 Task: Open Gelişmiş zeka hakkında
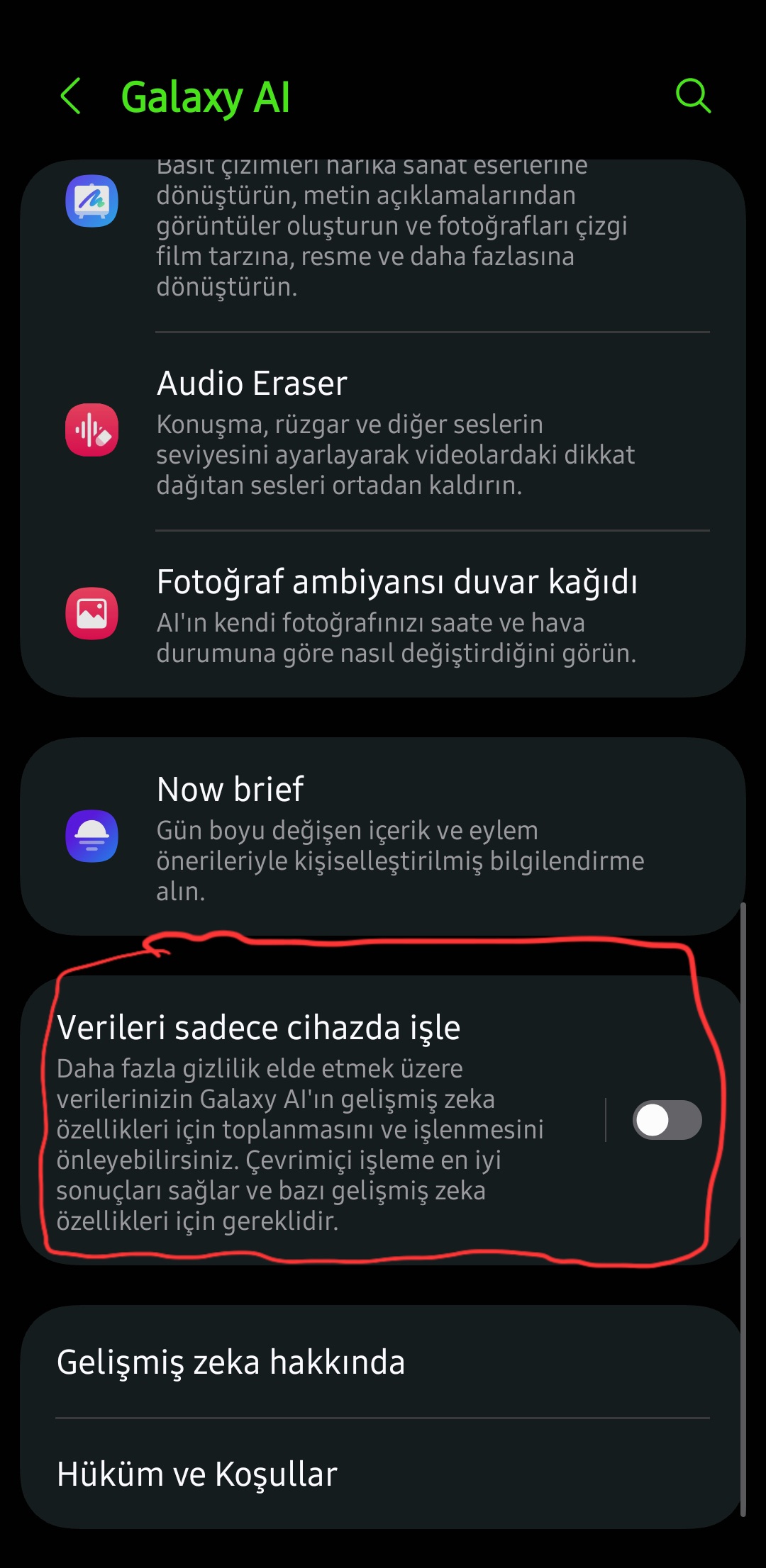[x=383, y=1362]
